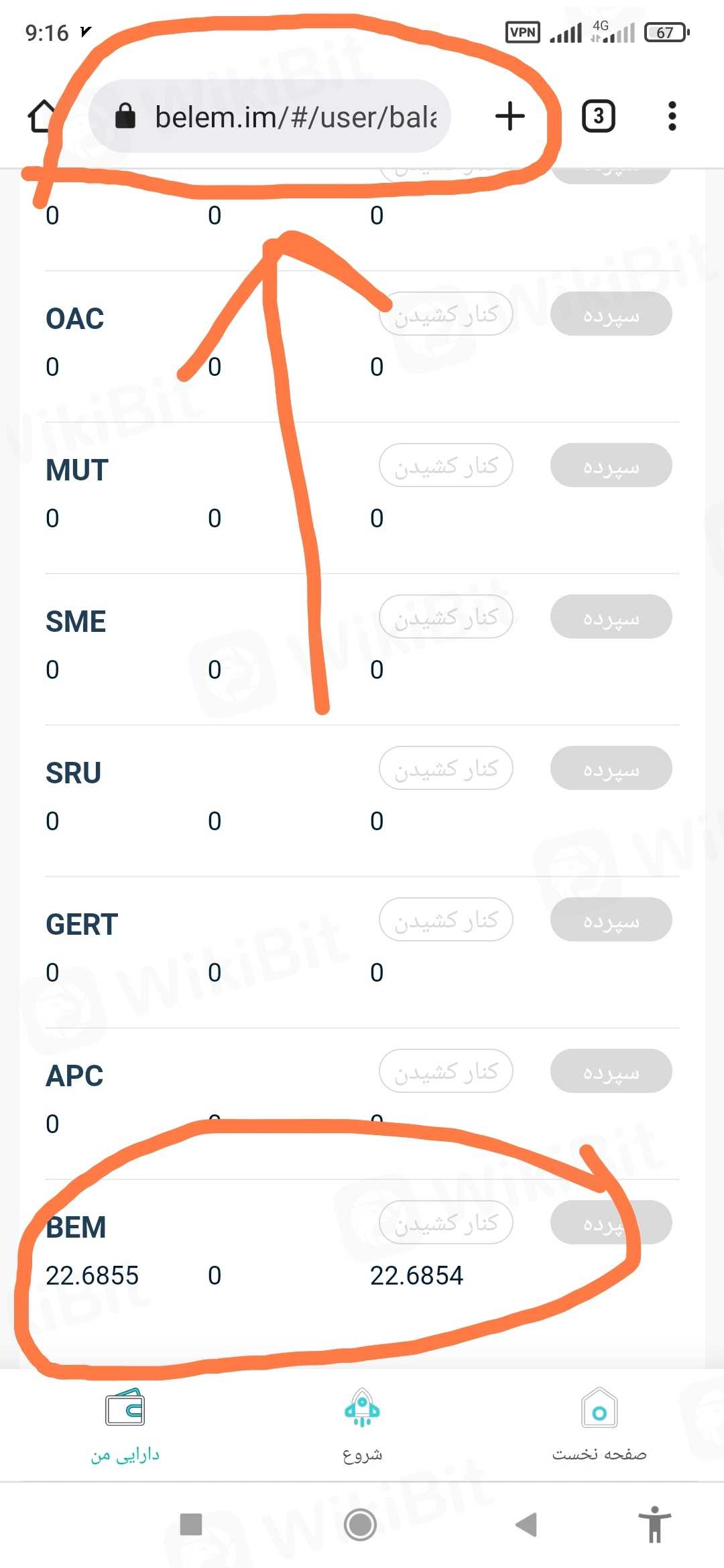Tap the OAC deposit button (سپرده)
Image resolution: width=724 pixels, height=1568 pixels.
[611, 314]
